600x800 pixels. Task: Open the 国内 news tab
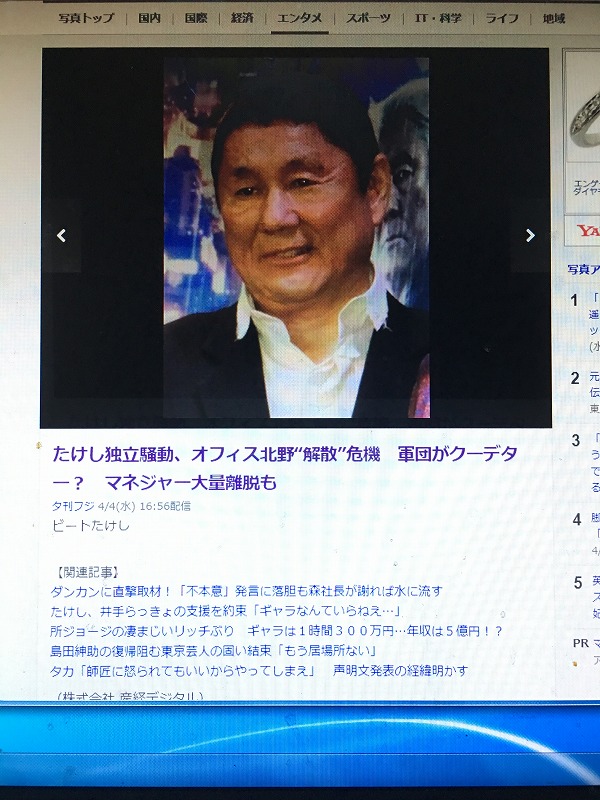pos(150,18)
